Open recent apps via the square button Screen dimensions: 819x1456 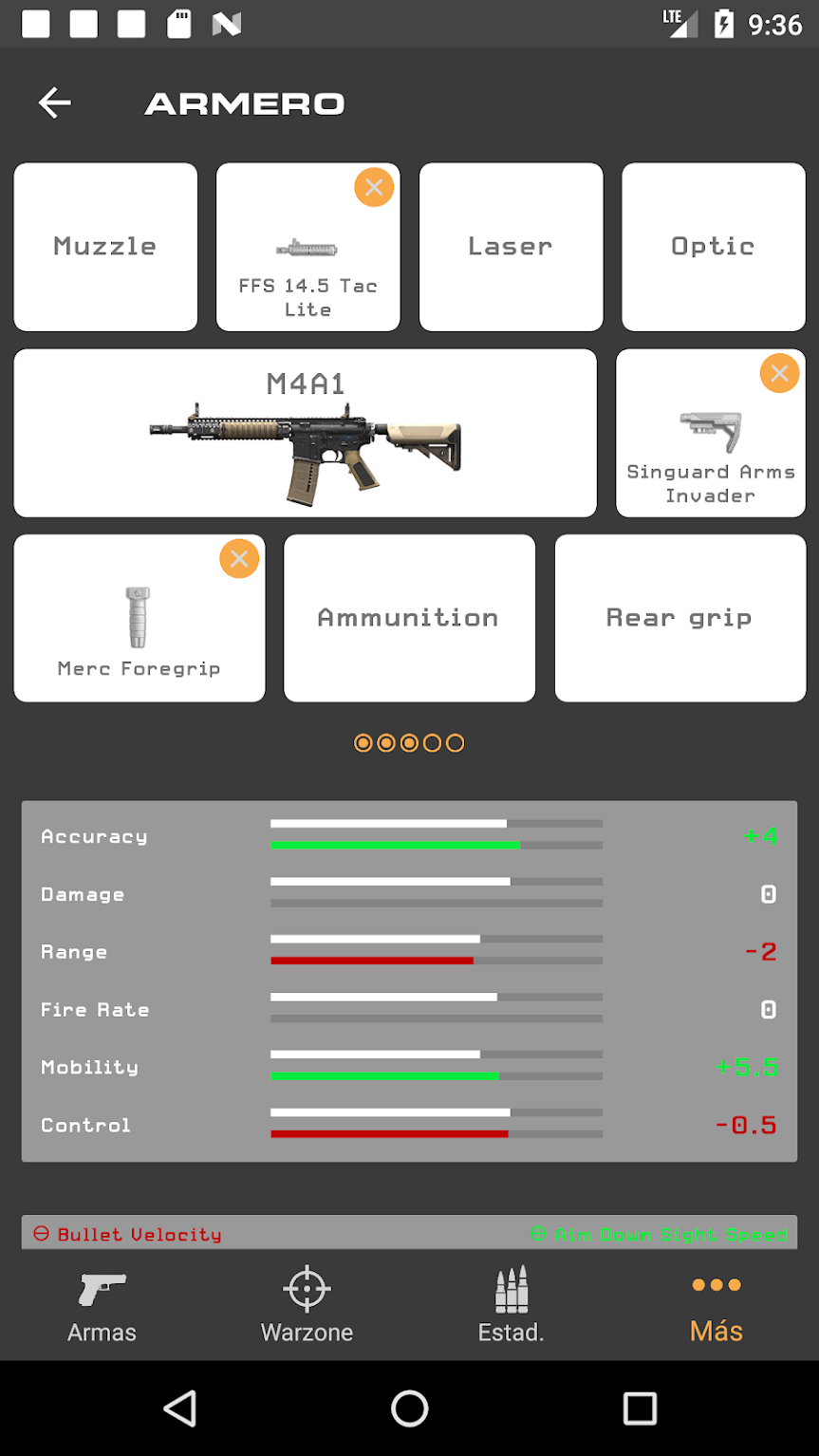click(640, 1409)
